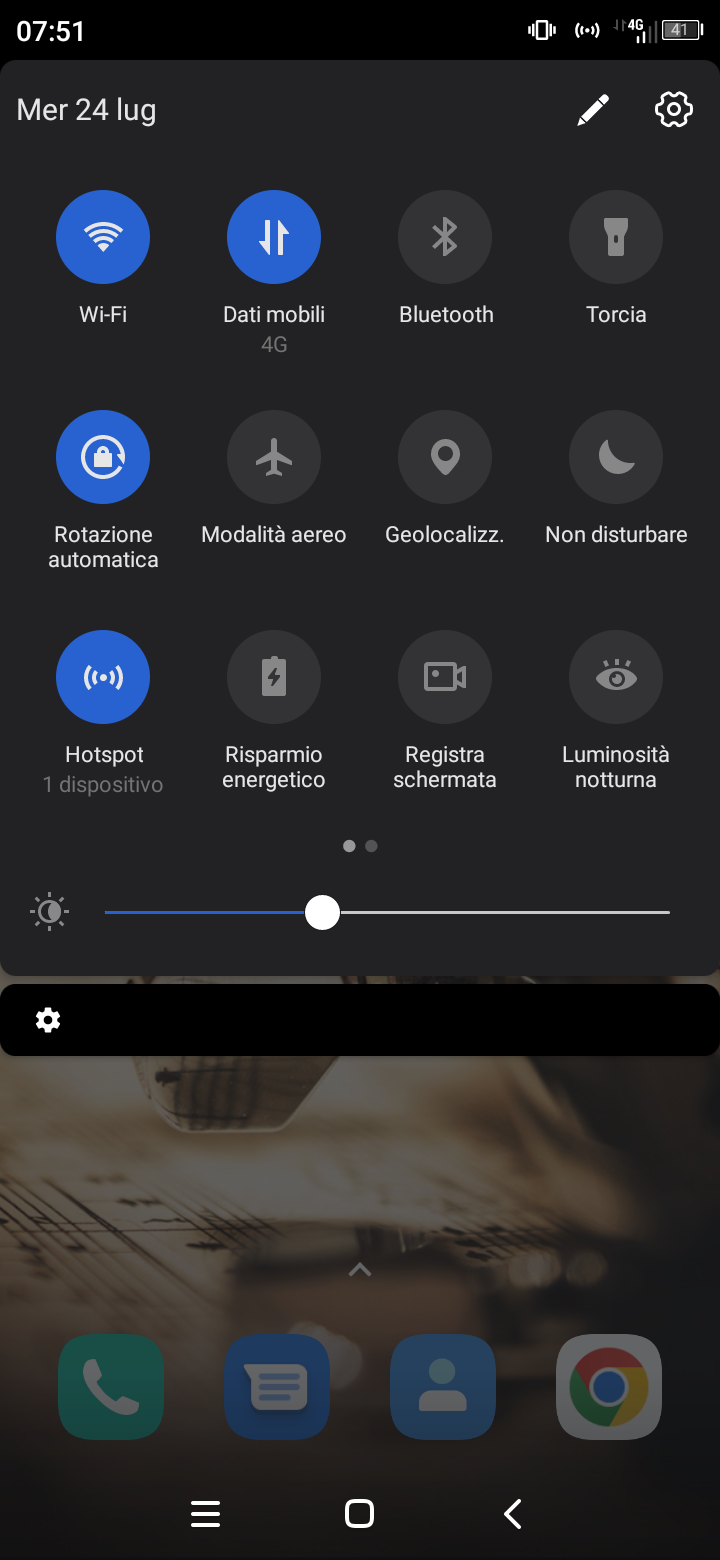Open notification settings gear in the black bar
The image size is (720, 1560).
pos(48,1020)
